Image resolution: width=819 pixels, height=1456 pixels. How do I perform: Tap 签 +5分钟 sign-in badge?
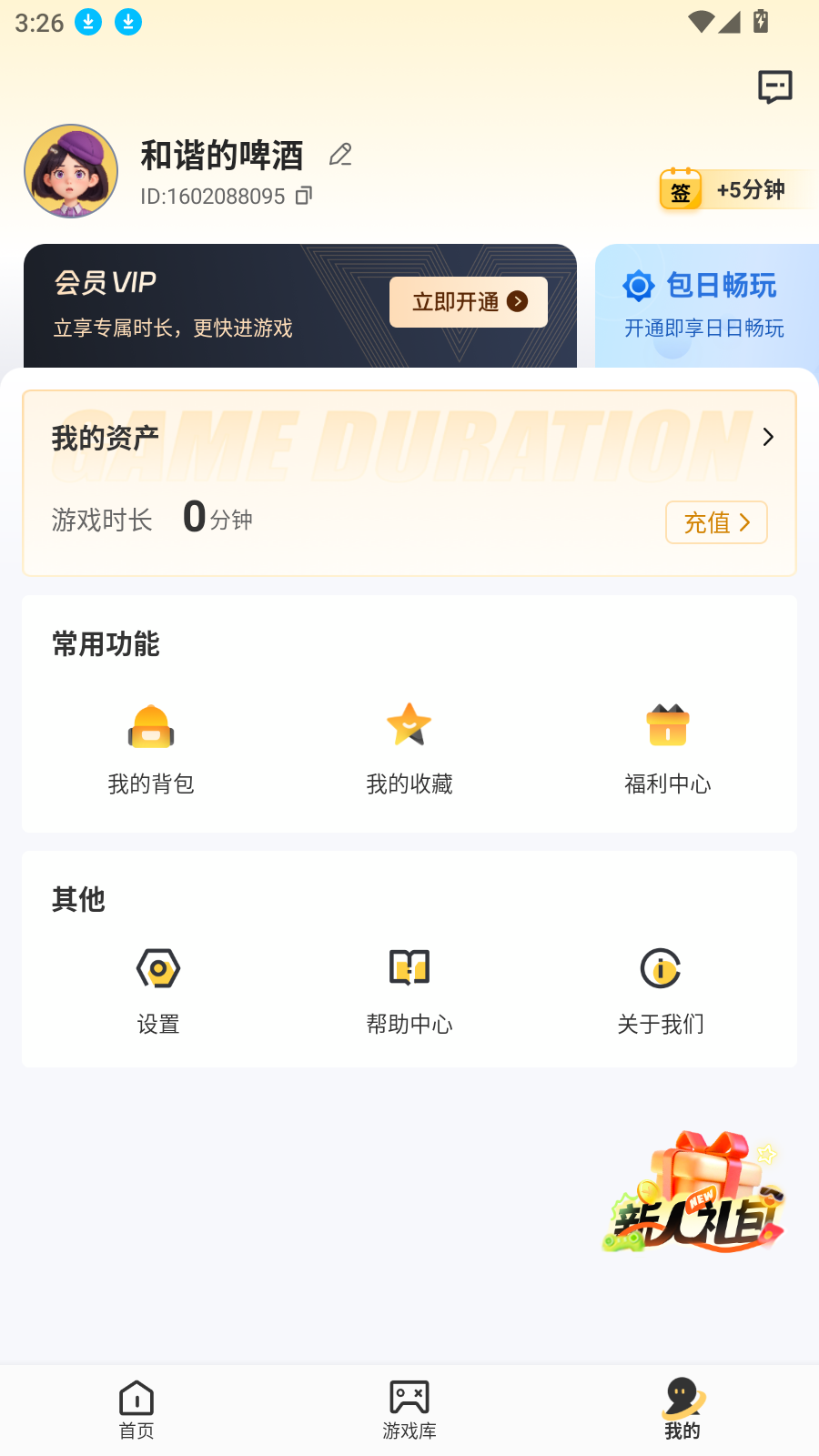click(x=735, y=190)
